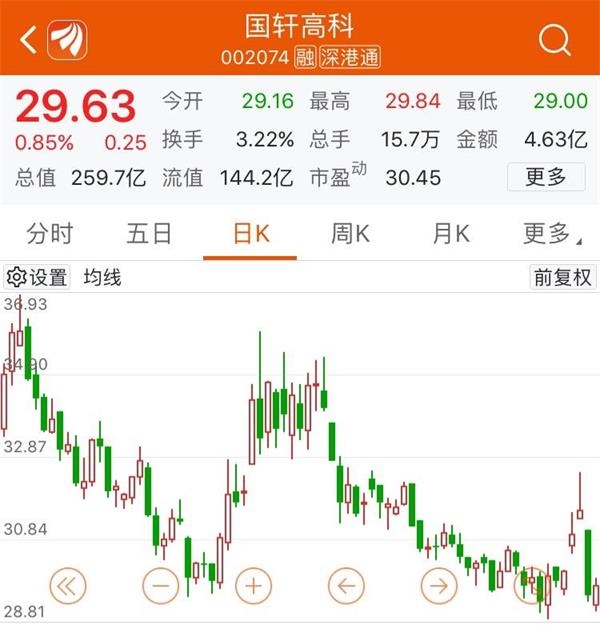Switch to the 分时 chart tab
The height and width of the screenshot is (625, 600).
point(50,234)
